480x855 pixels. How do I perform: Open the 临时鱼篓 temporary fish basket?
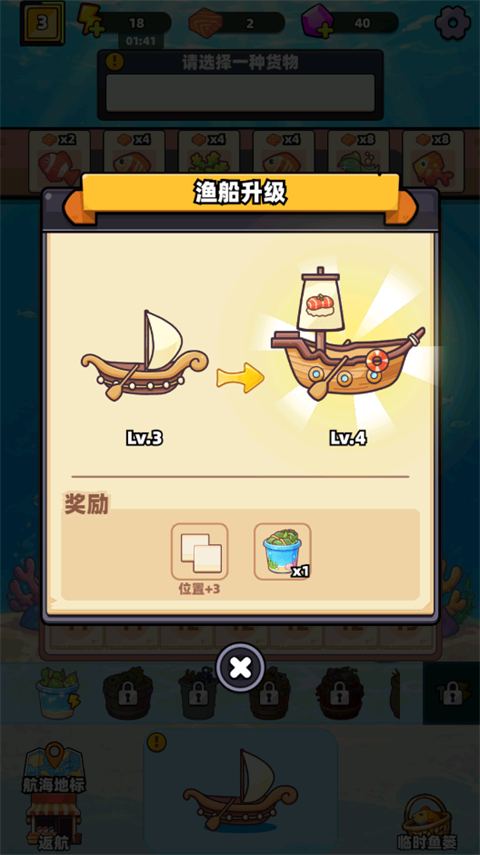click(427, 822)
